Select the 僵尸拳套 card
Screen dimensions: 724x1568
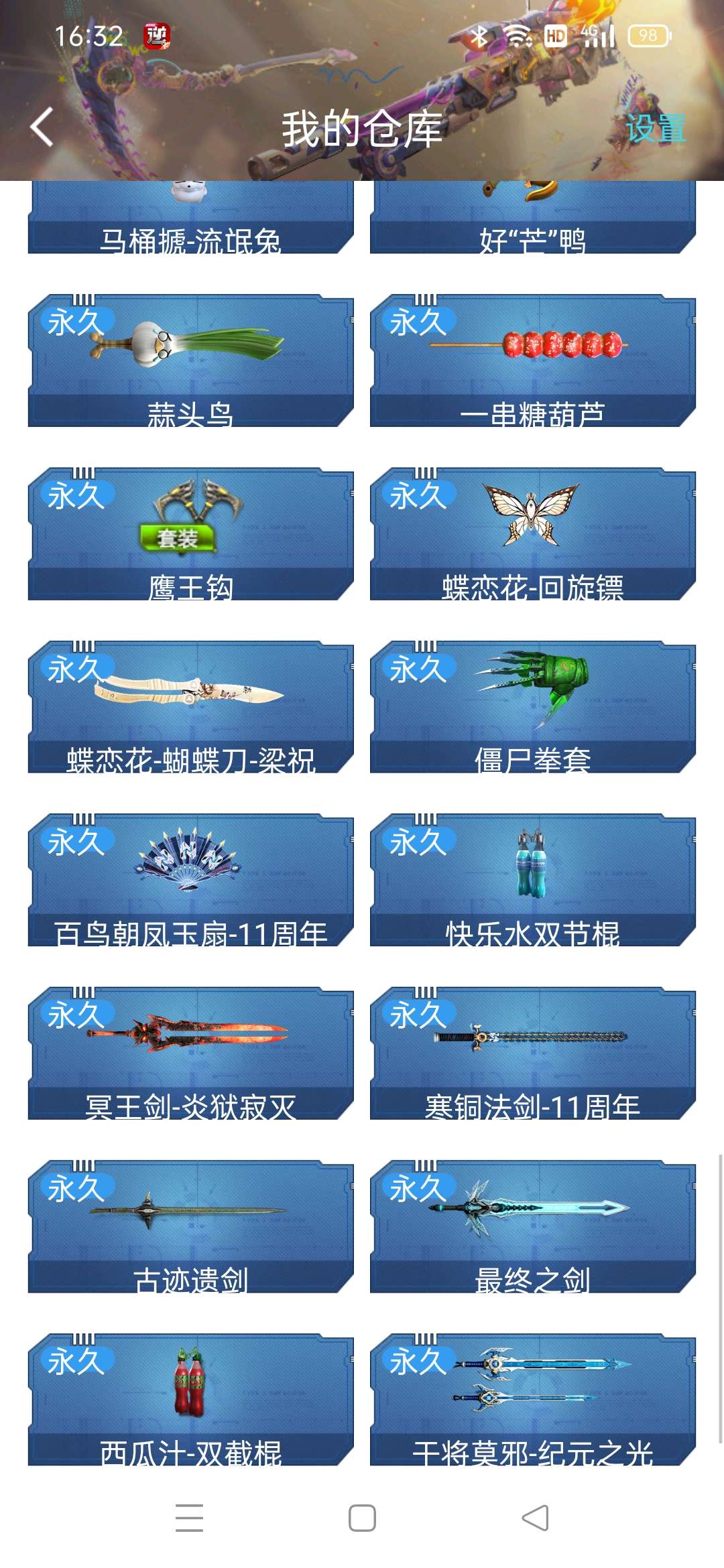tap(532, 706)
